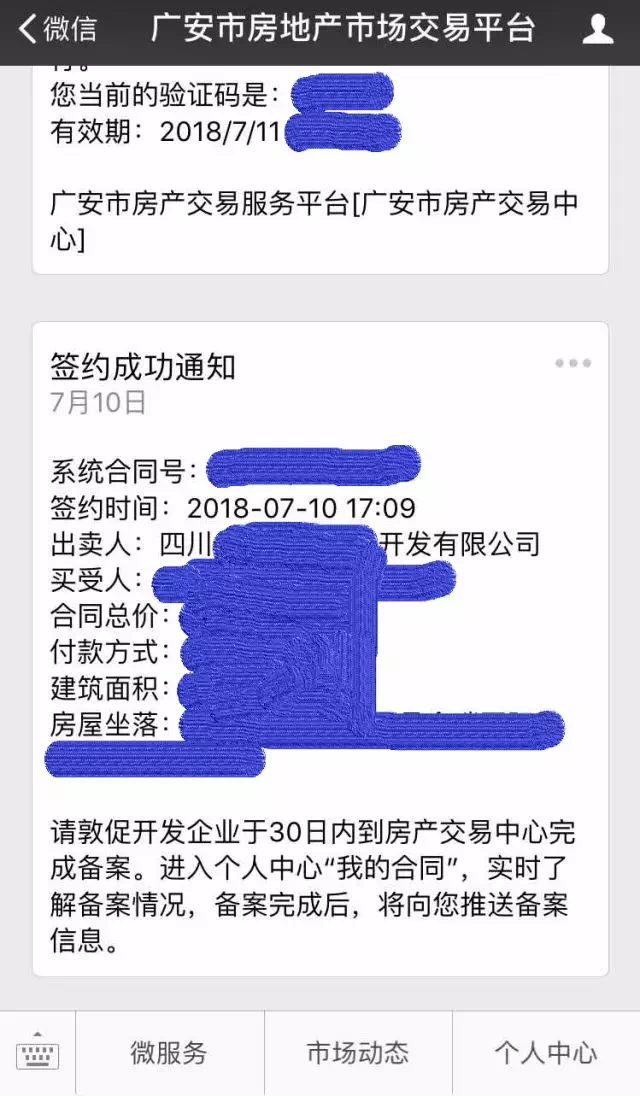
Task: Open the account profile icon
Action: coord(597,29)
